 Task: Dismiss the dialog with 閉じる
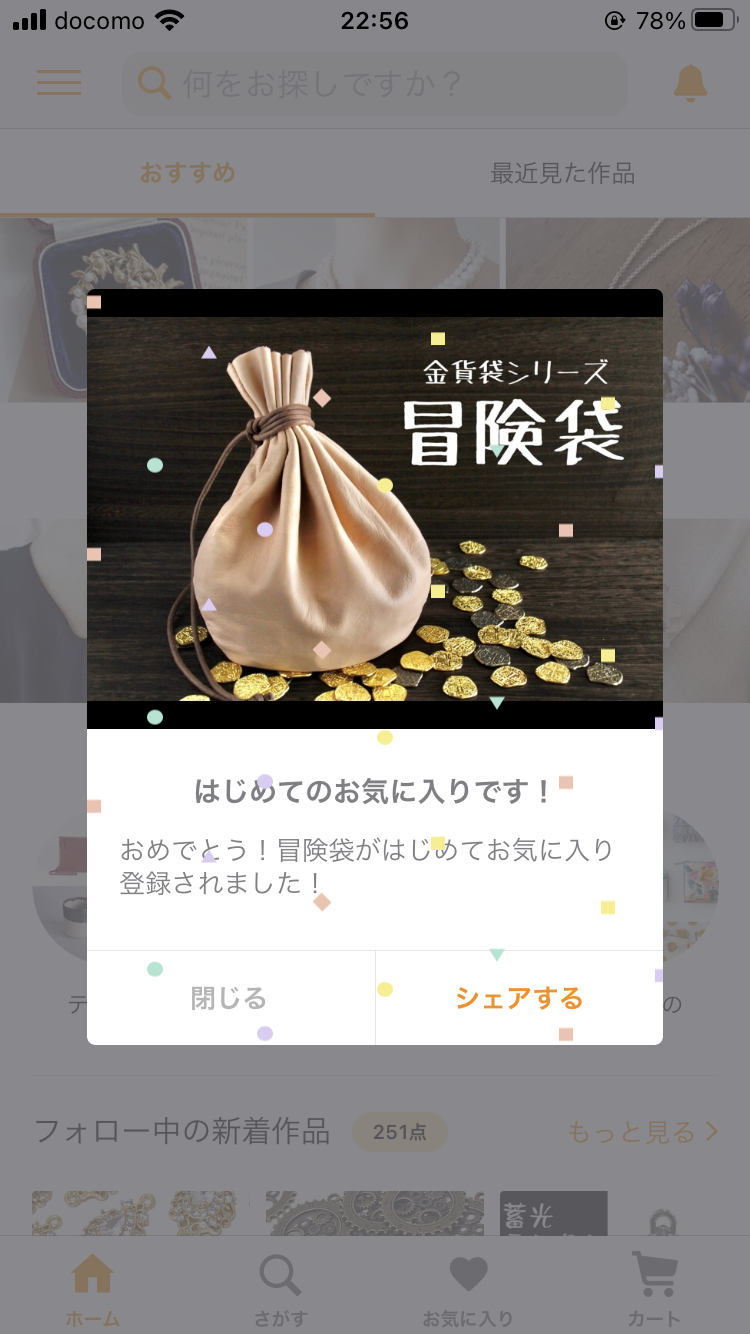click(x=230, y=998)
